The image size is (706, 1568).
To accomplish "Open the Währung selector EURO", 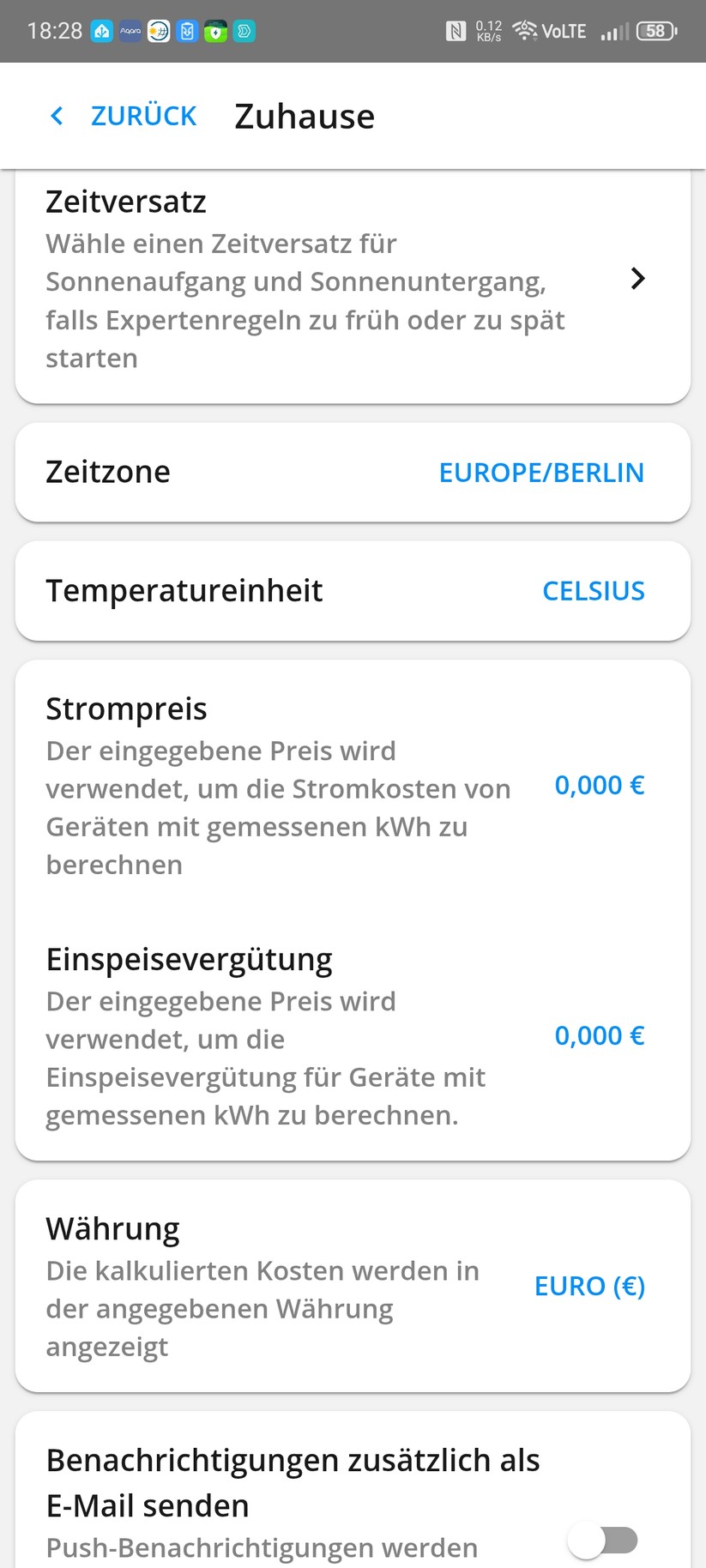I will (589, 1286).
